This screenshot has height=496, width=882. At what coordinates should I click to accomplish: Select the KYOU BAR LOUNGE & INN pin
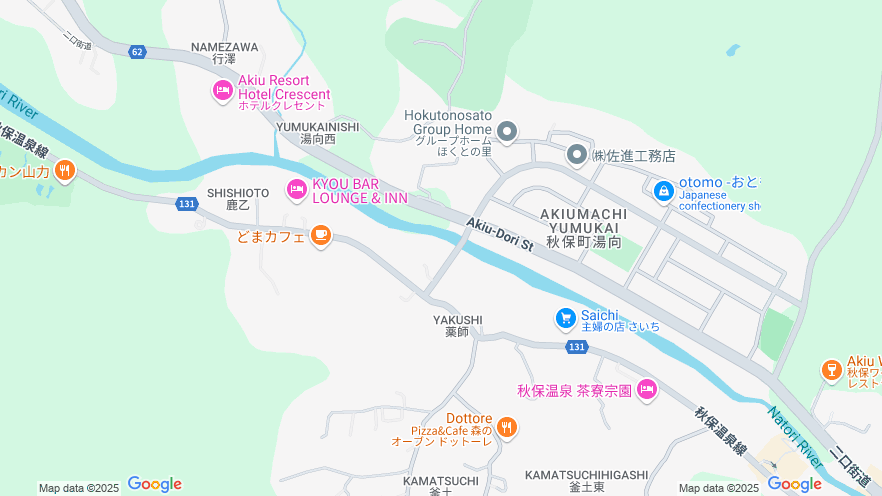click(296, 188)
